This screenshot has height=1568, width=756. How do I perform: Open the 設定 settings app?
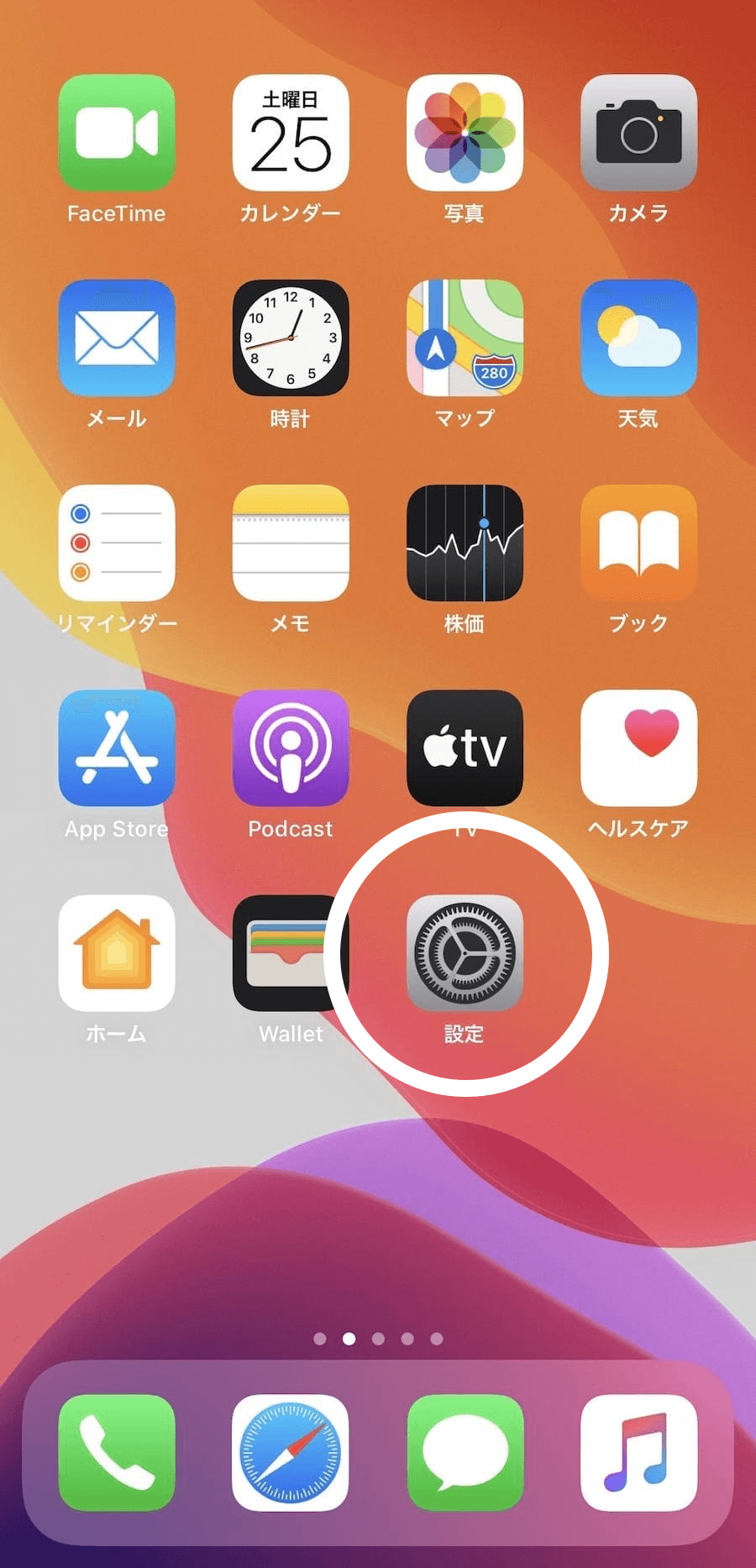[x=465, y=952]
